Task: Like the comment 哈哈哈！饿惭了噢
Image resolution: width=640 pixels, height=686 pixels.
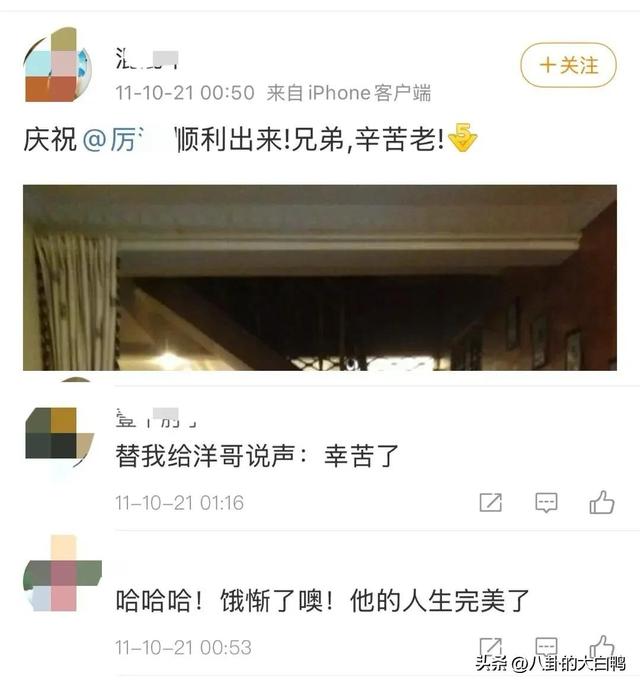Action: (602, 646)
